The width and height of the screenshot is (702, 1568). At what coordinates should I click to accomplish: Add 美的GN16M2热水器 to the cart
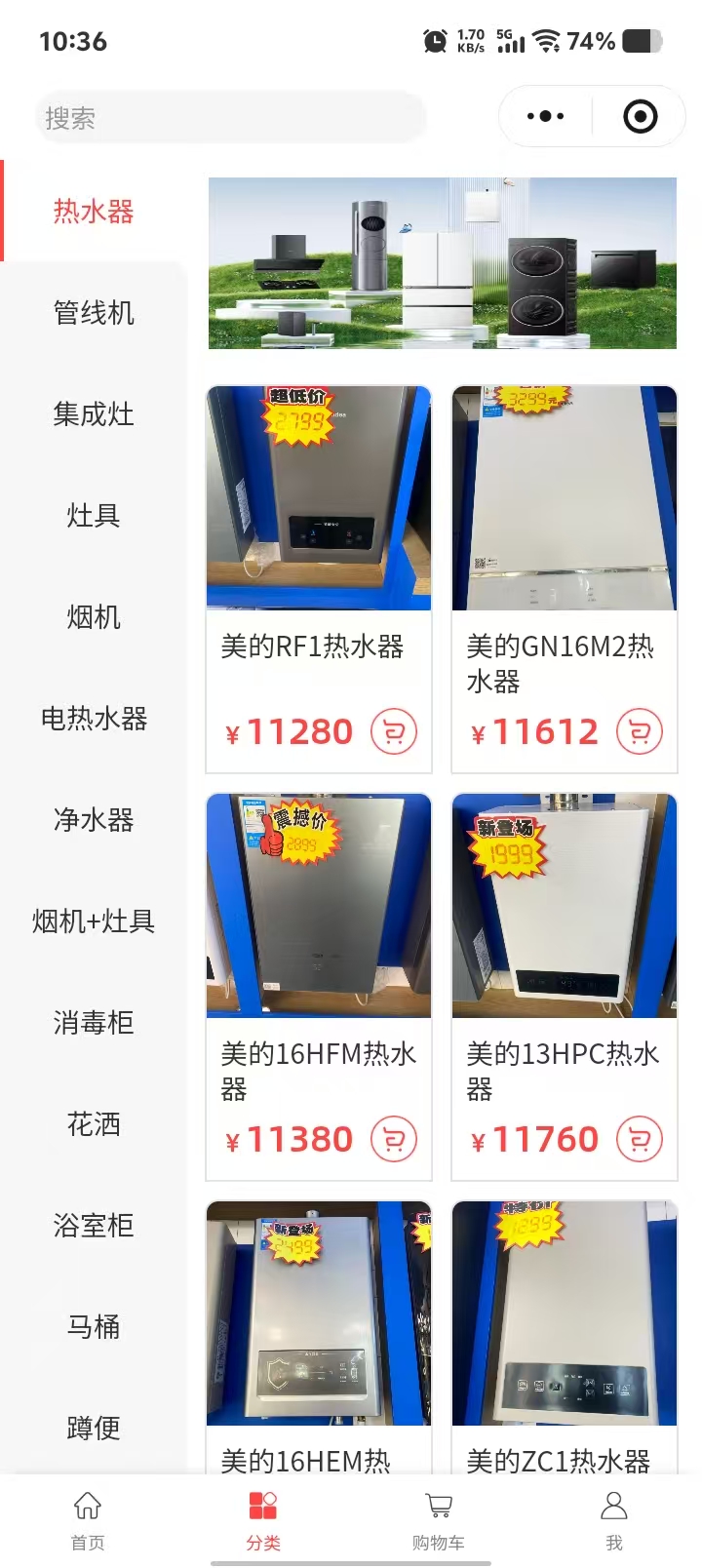click(x=640, y=731)
